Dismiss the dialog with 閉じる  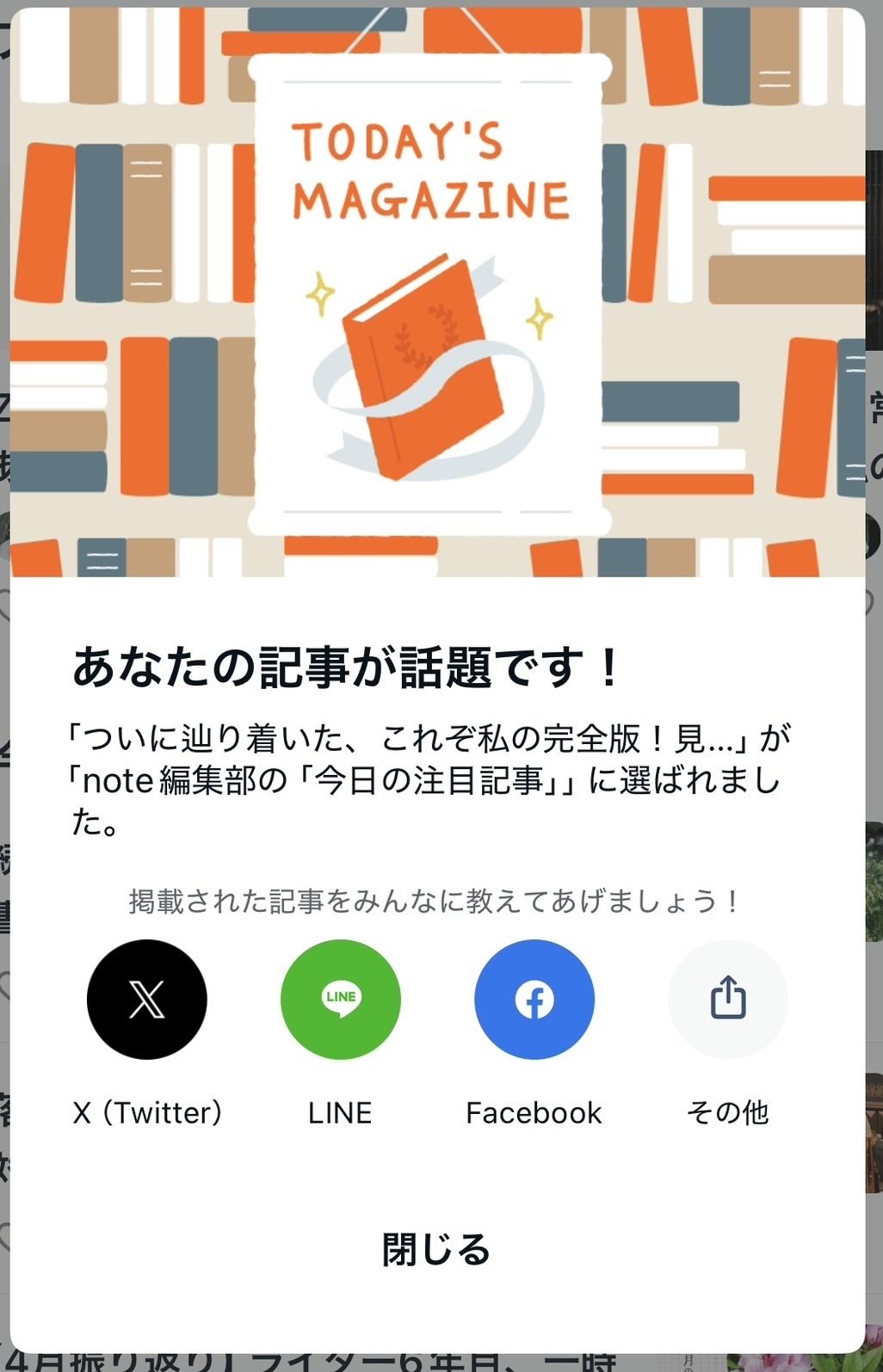tap(436, 1249)
